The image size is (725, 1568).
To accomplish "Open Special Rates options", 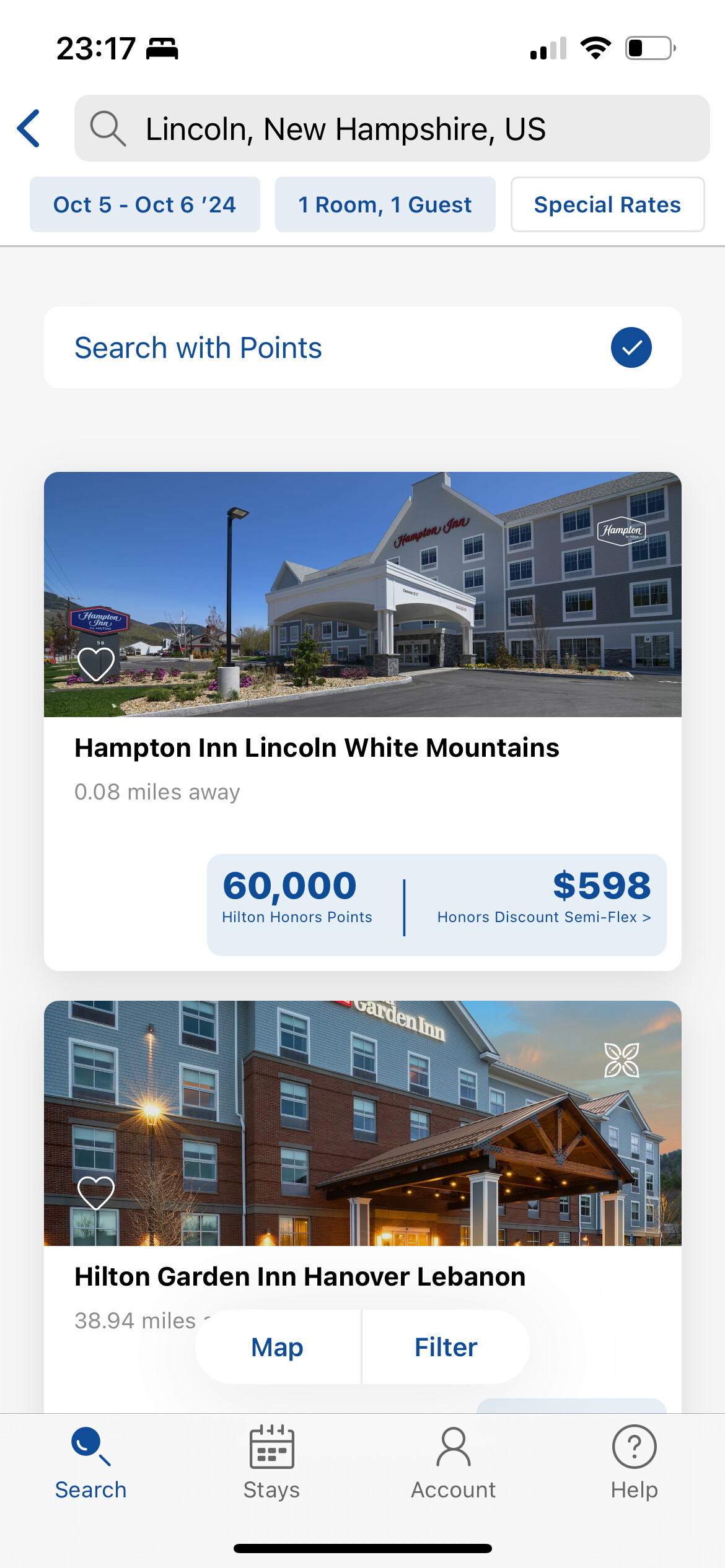I will pos(607,204).
